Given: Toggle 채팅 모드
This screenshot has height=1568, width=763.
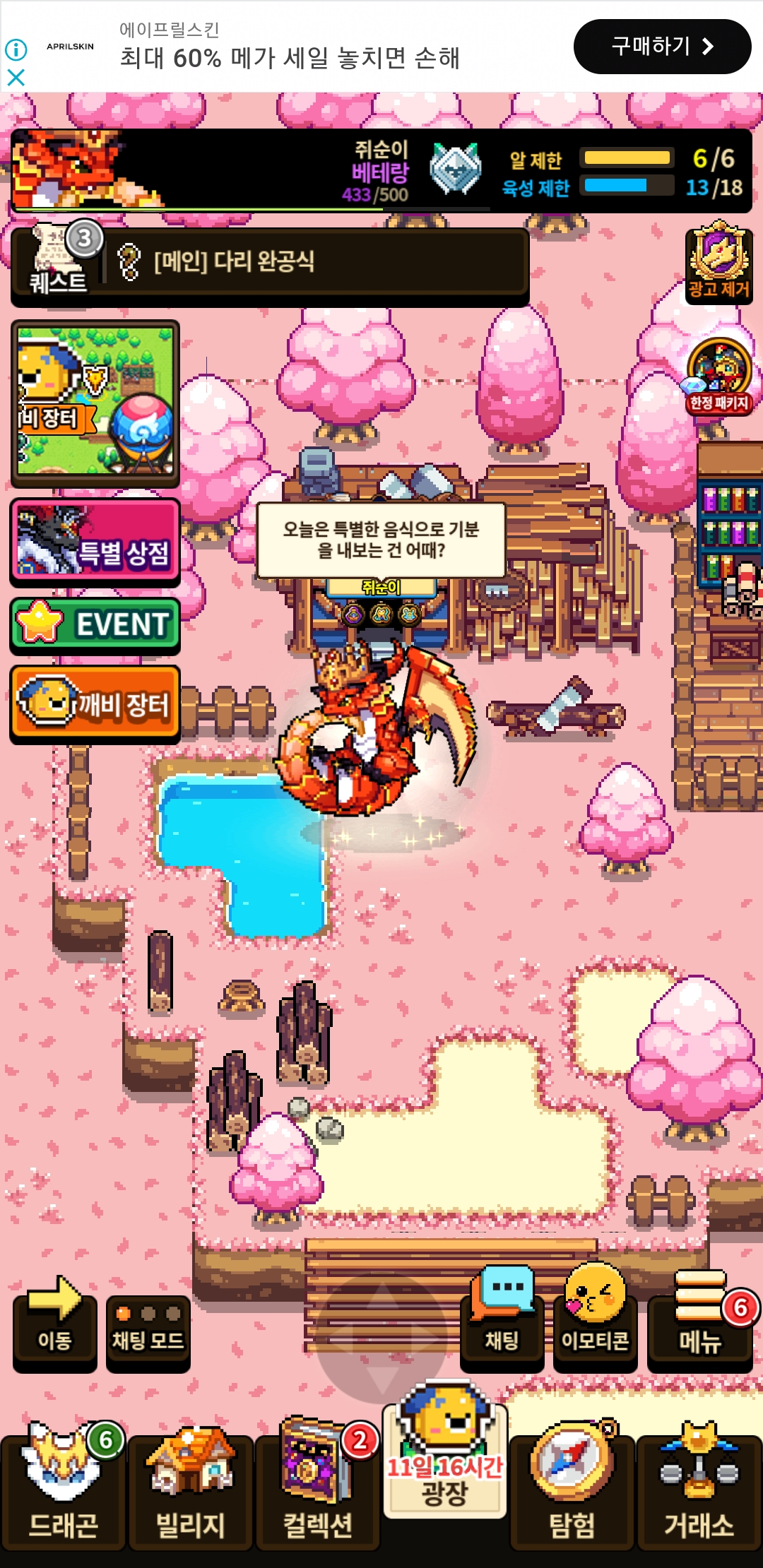Looking at the screenshot, I should (x=148, y=1332).
